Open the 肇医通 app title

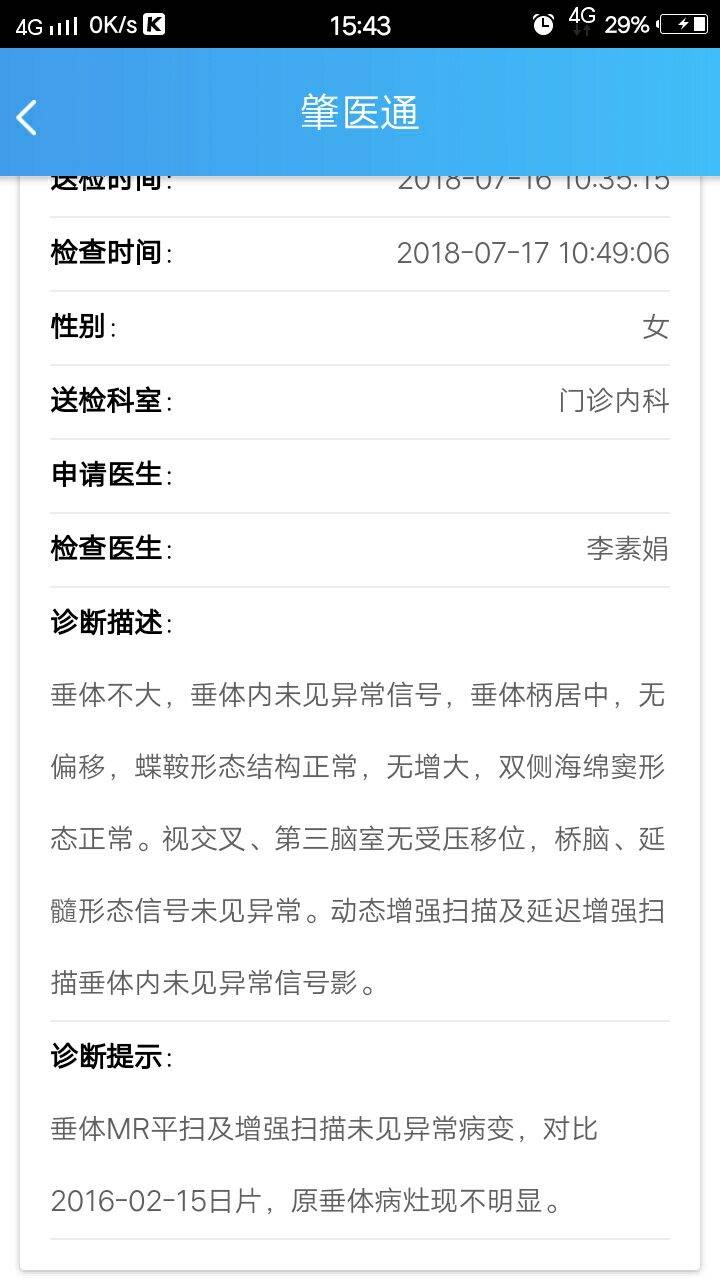tap(360, 113)
